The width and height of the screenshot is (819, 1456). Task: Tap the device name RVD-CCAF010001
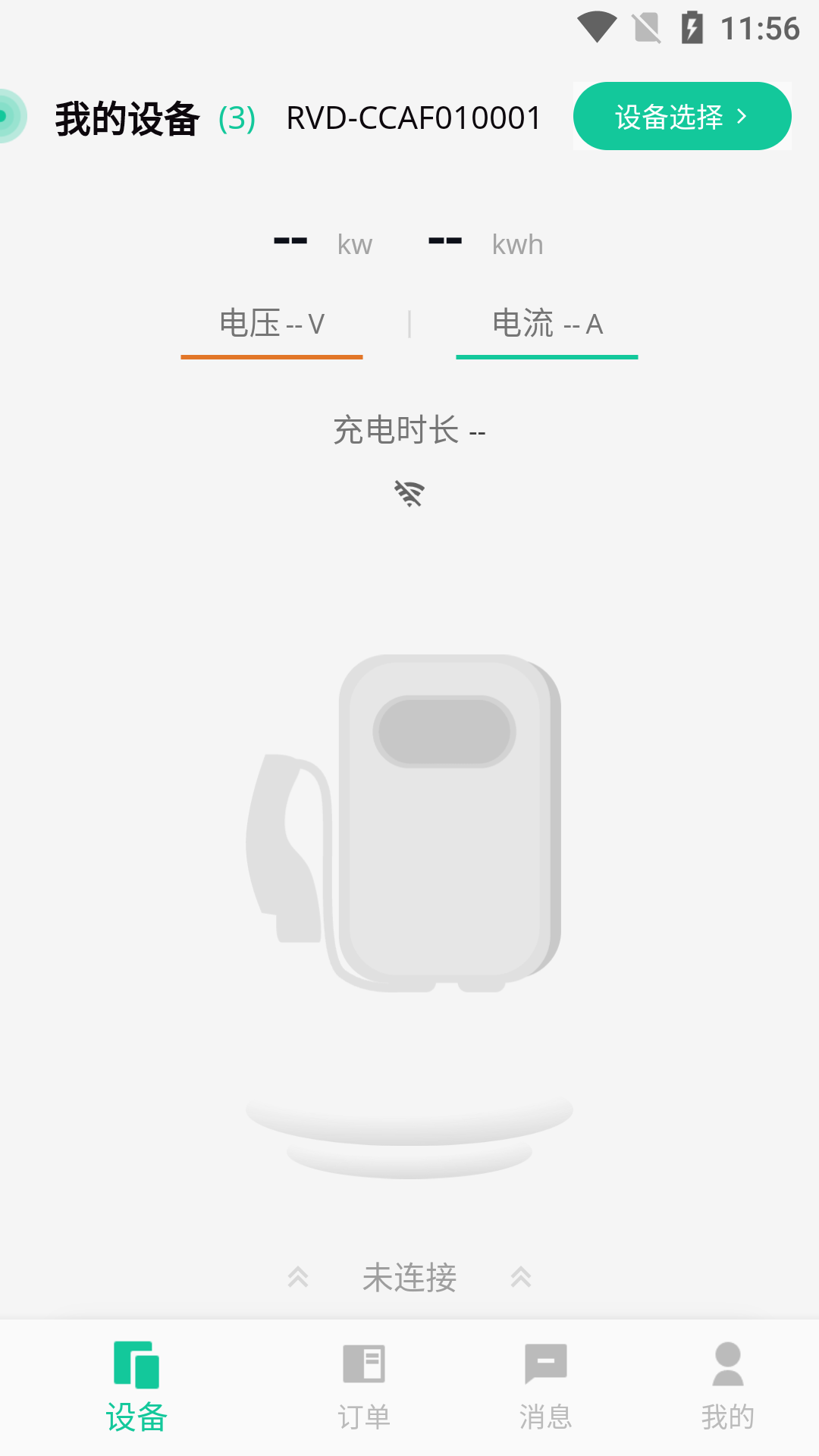413,118
